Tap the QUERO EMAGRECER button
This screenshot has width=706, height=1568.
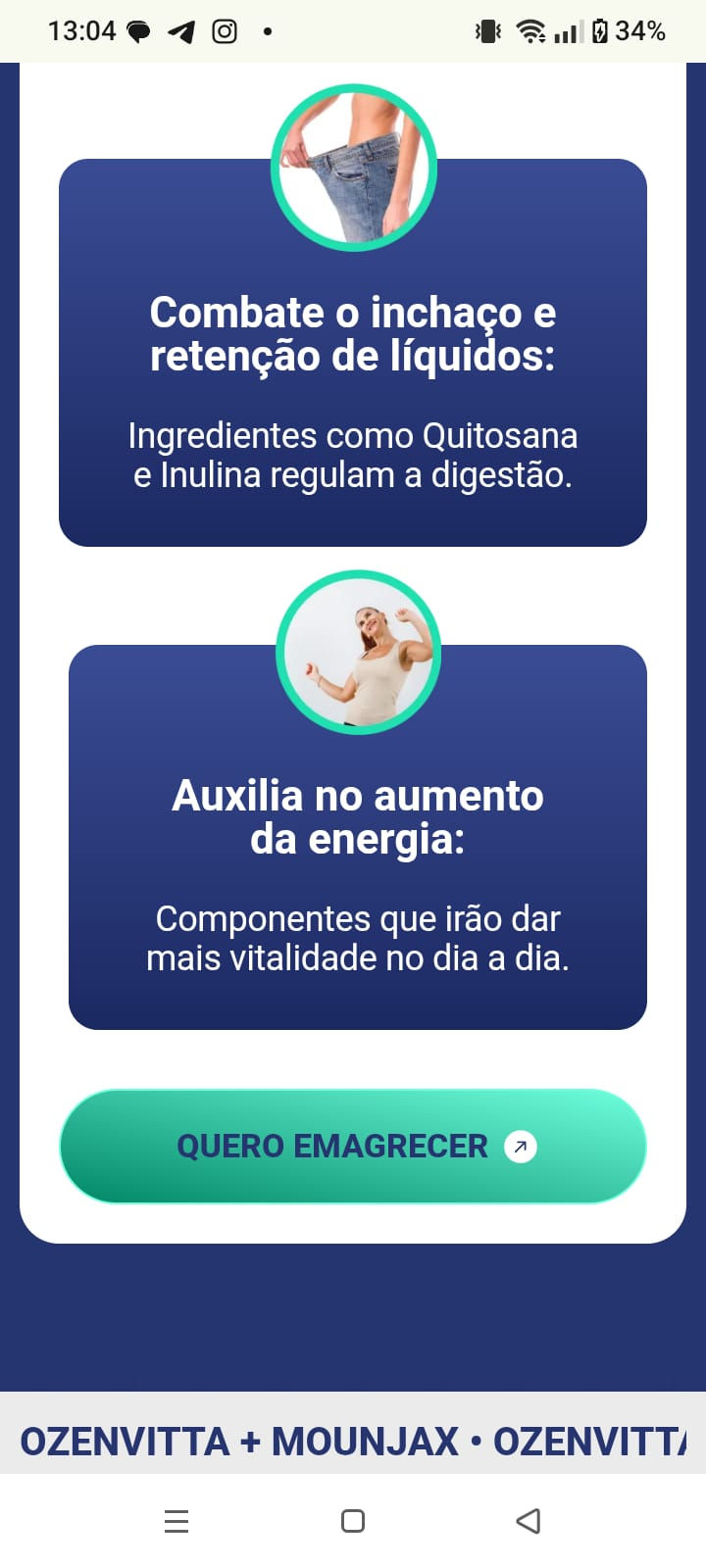point(353,1146)
